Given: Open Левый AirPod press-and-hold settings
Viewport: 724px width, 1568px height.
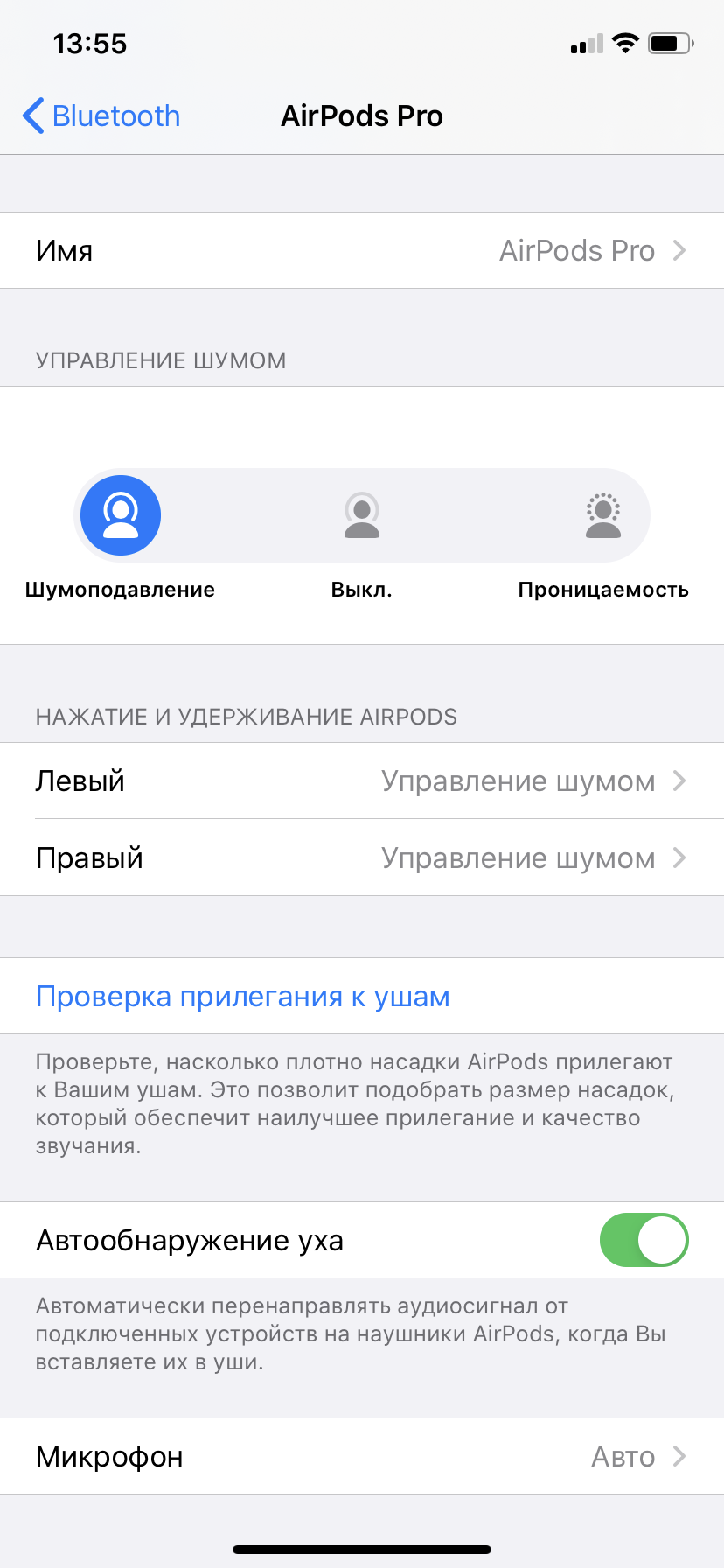Looking at the screenshot, I should [x=362, y=781].
